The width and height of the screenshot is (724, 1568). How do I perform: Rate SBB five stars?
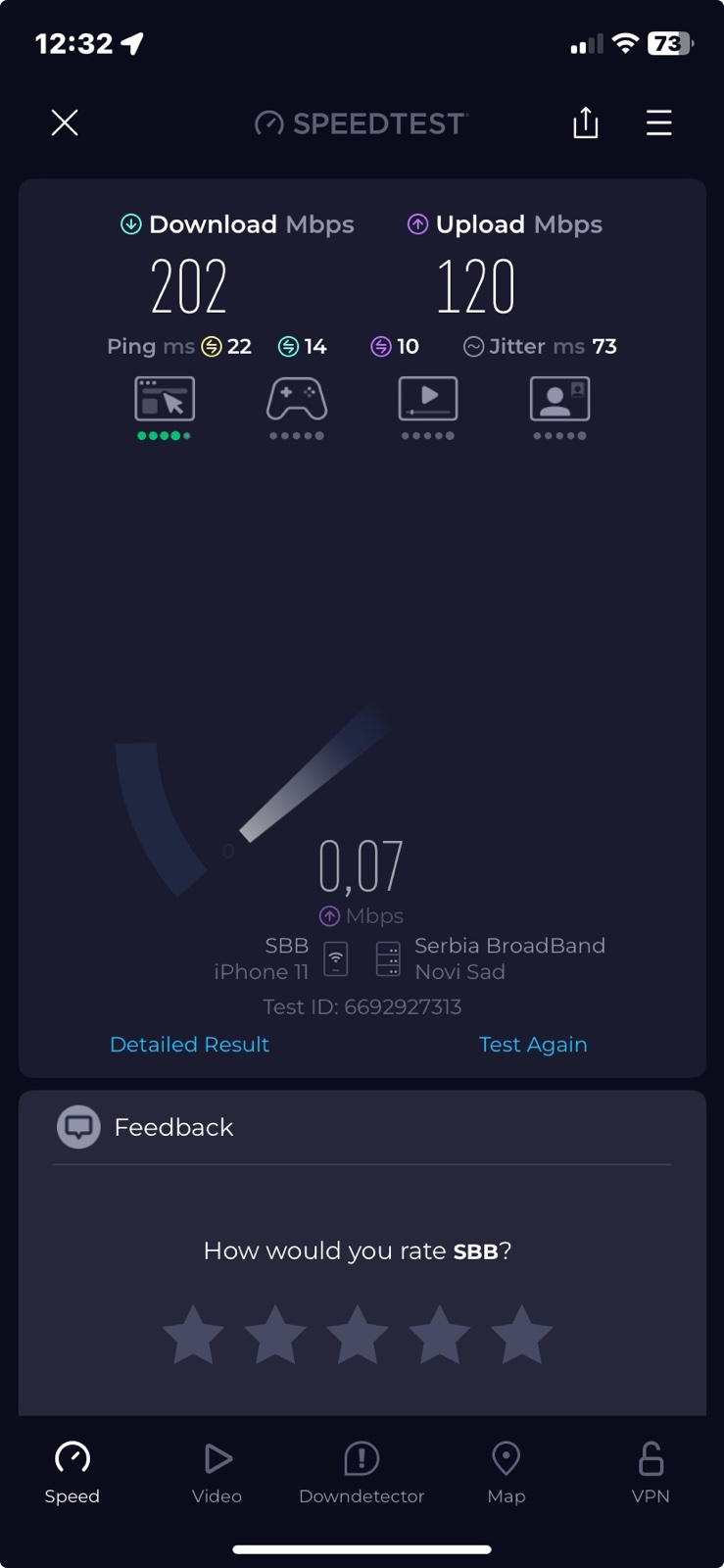tap(521, 1335)
